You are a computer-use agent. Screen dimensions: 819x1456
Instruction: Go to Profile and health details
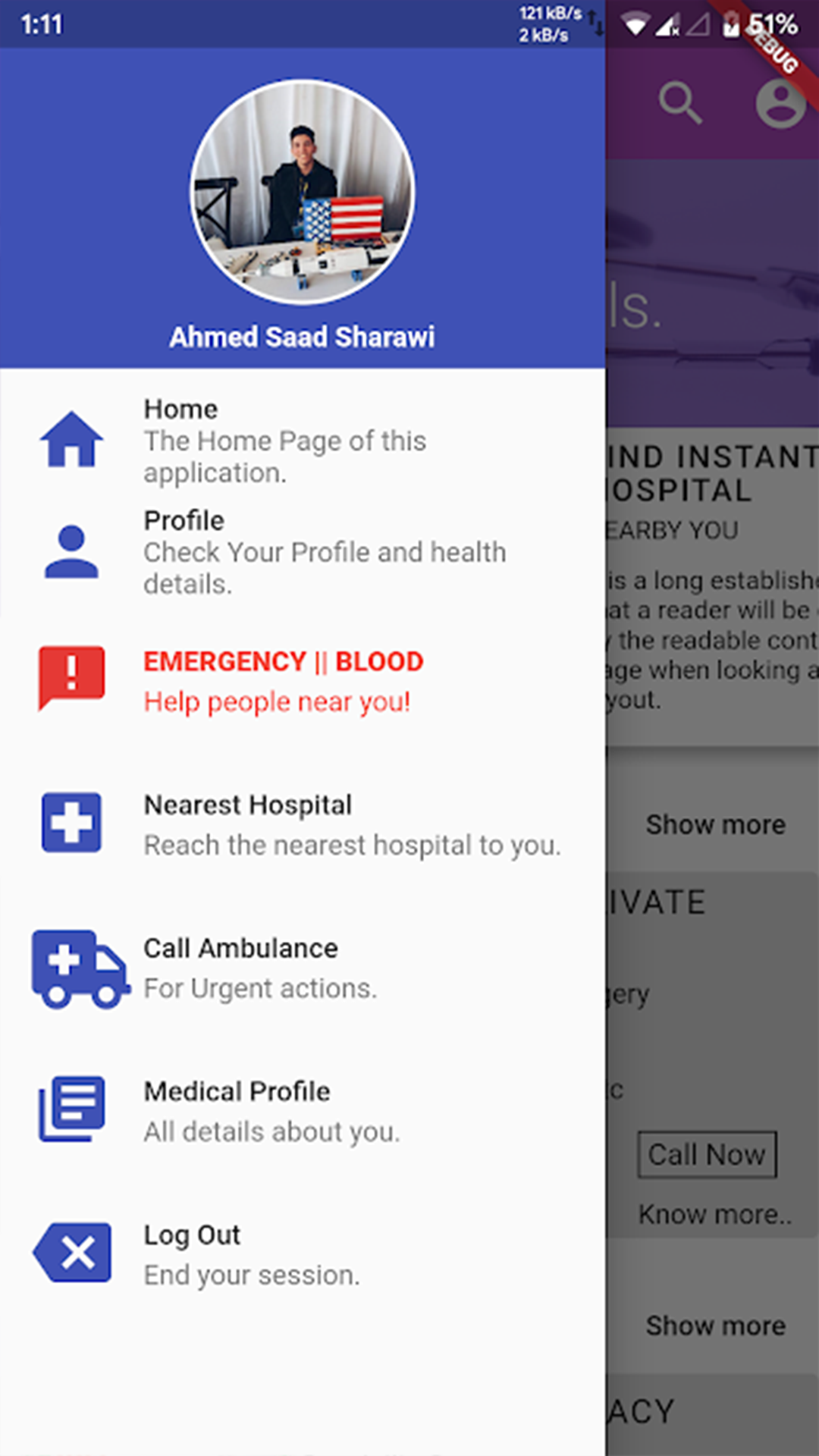(303, 552)
